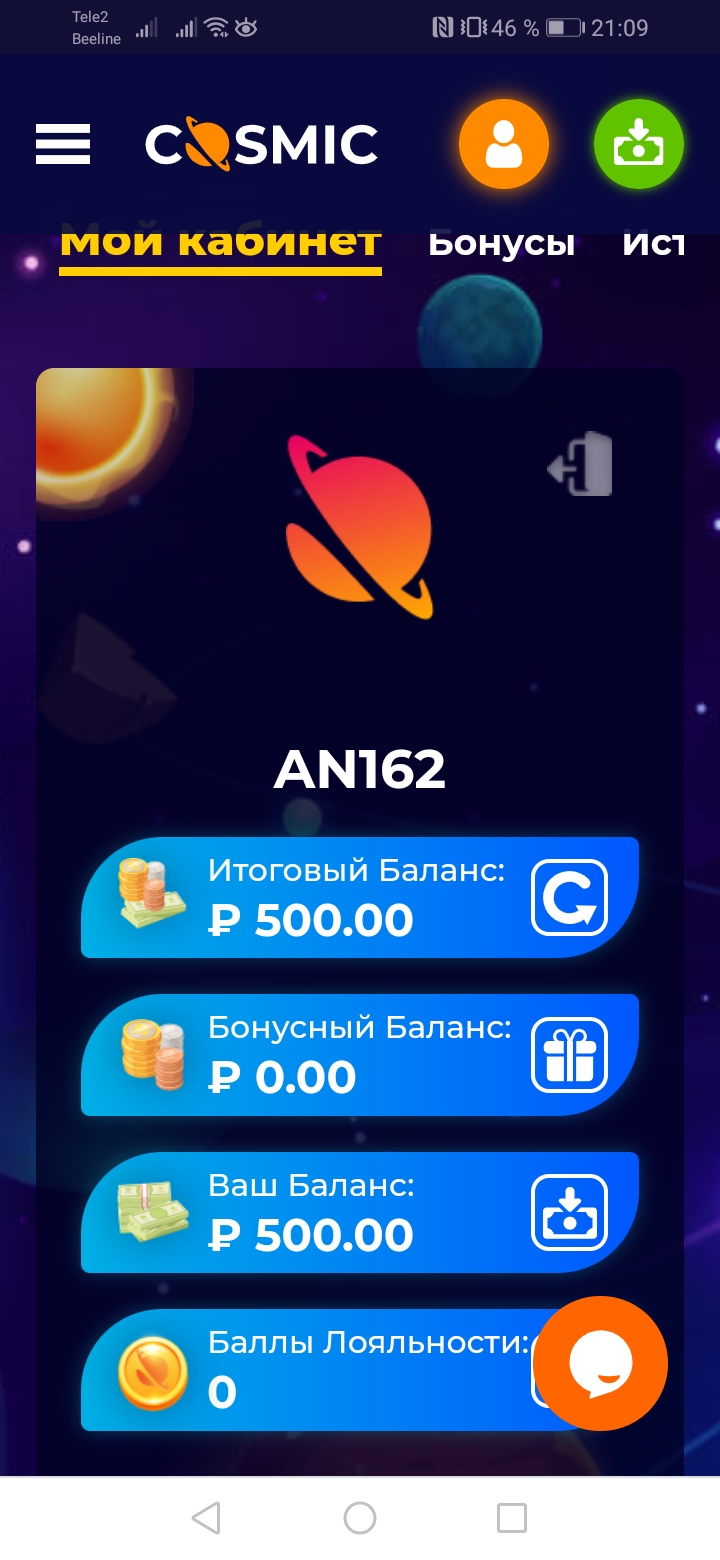The height and width of the screenshot is (1560, 720).
Task: Switch to the Бонусы tab
Action: (501, 243)
